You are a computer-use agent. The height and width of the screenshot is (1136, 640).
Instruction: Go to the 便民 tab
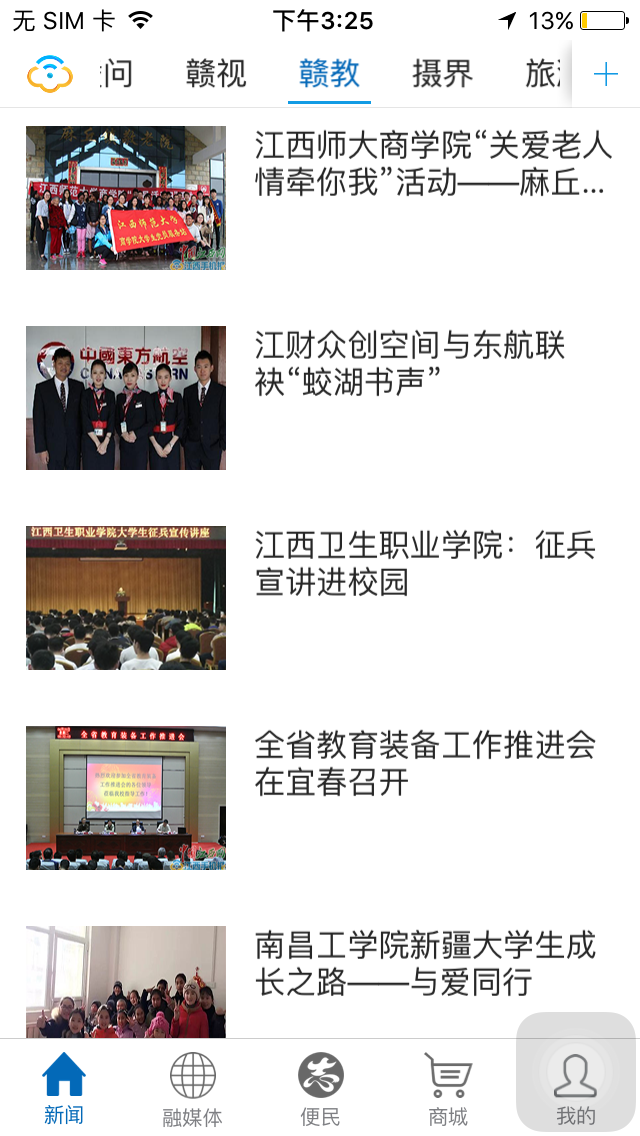[320, 1087]
